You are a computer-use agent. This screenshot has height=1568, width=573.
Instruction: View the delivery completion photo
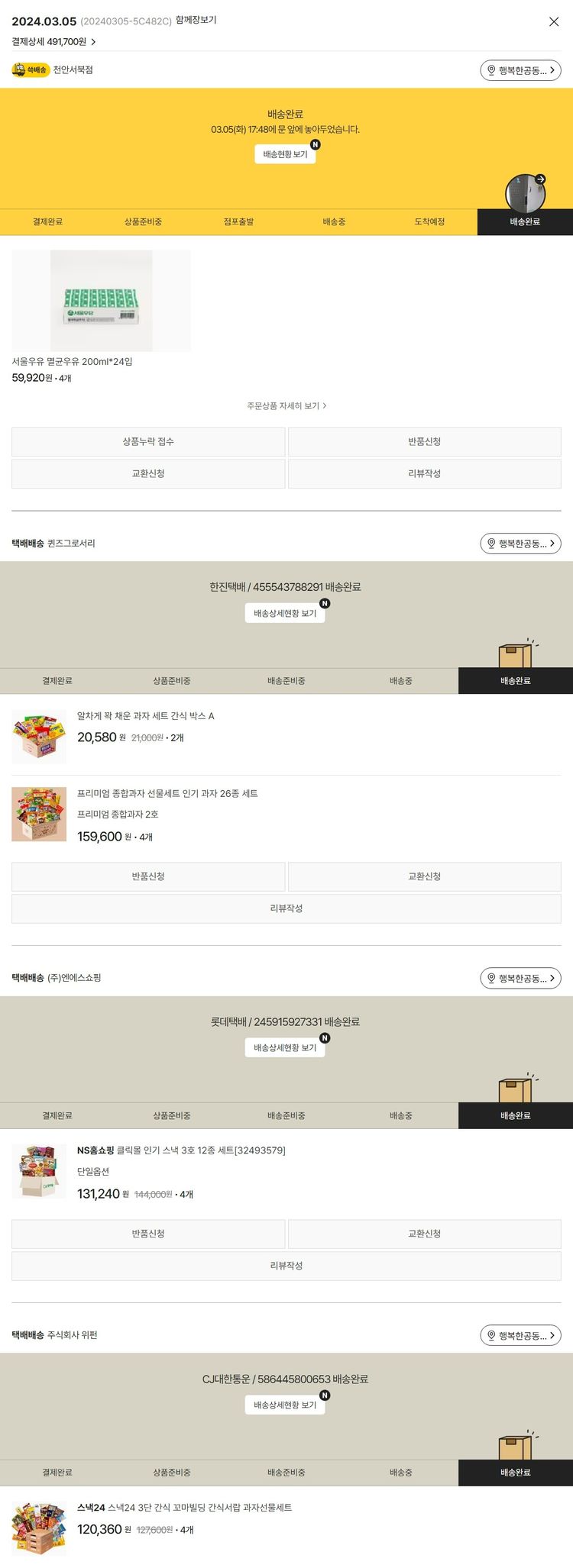click(x=525, y=192)
